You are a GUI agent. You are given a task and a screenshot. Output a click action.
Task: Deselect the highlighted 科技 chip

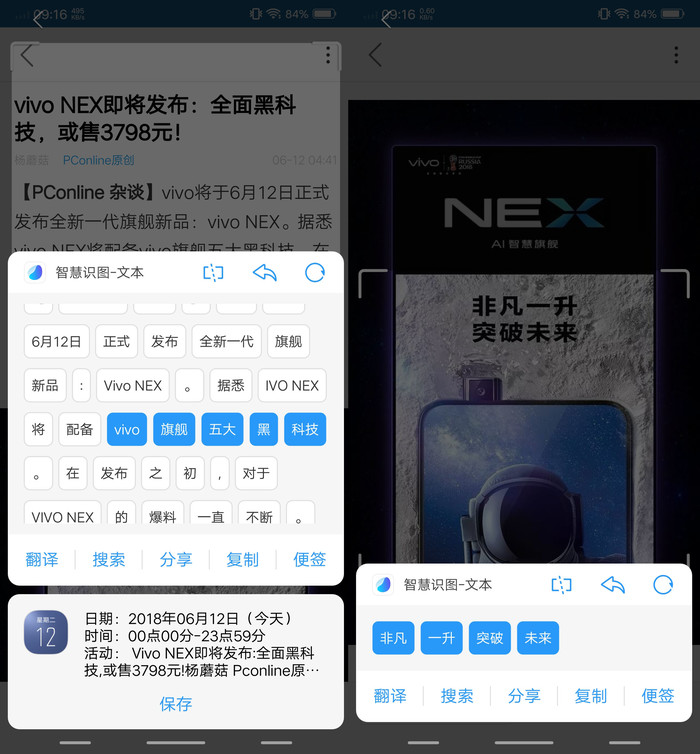coord(305,429)
